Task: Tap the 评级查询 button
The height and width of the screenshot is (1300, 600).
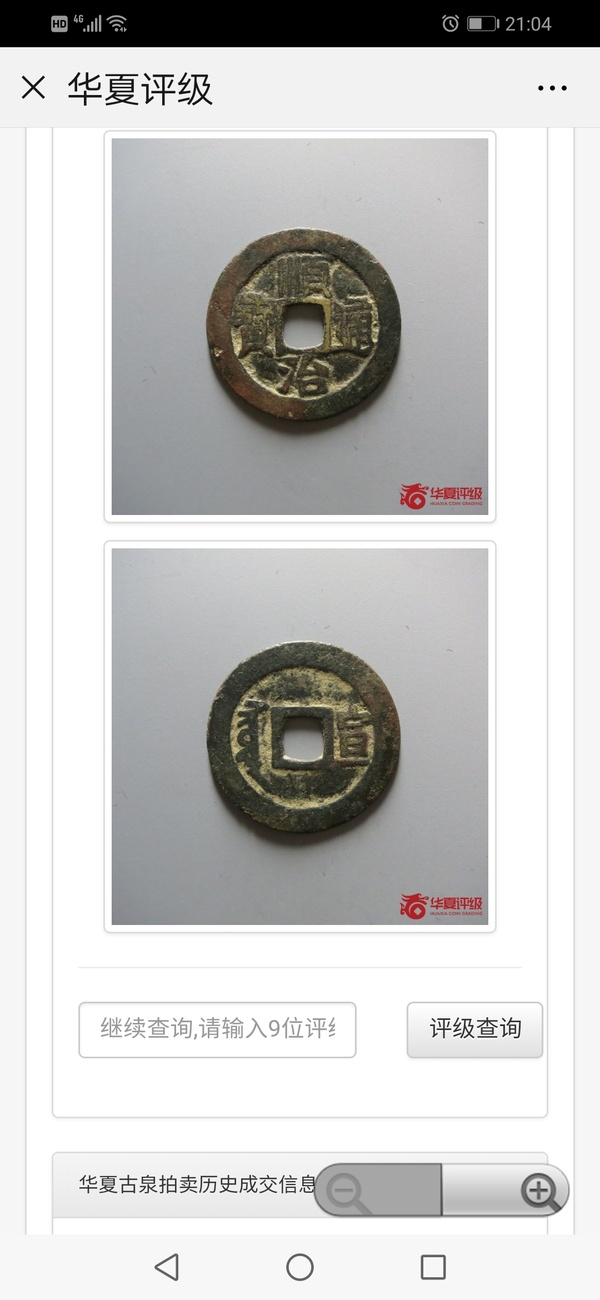Action: pos(475,1029)
